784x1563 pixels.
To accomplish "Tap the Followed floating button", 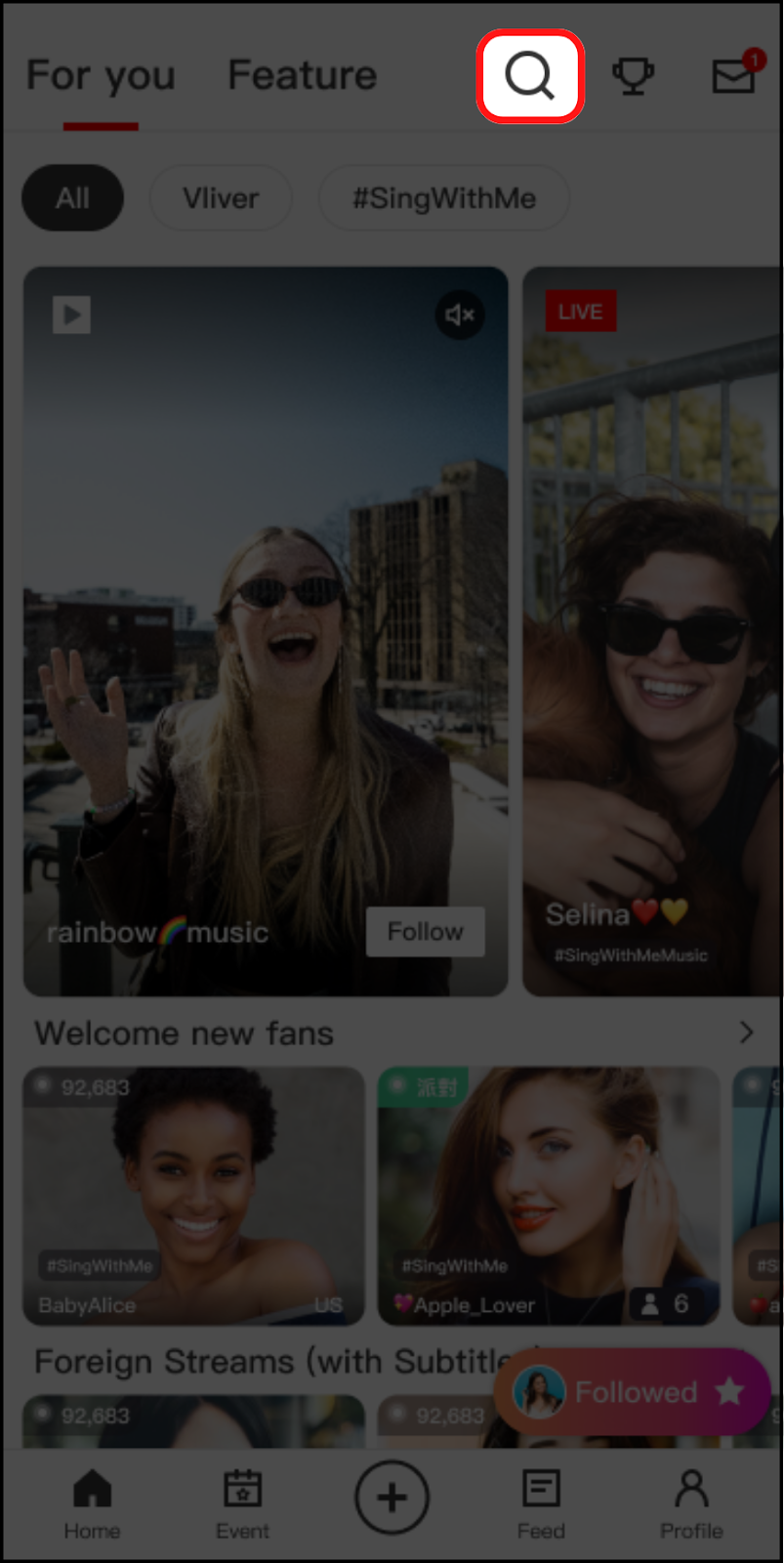I will pyautogui.click(x=633, y=1392).
